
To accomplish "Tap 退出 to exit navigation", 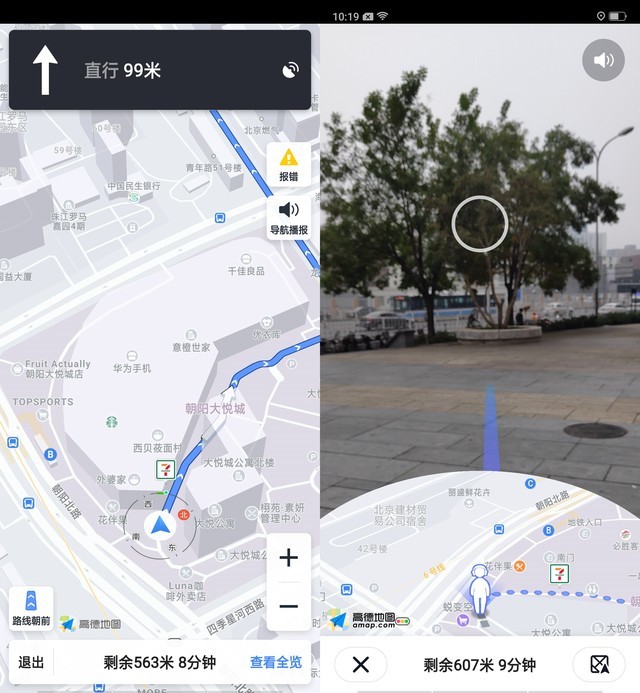I will [x=31, y=662].
